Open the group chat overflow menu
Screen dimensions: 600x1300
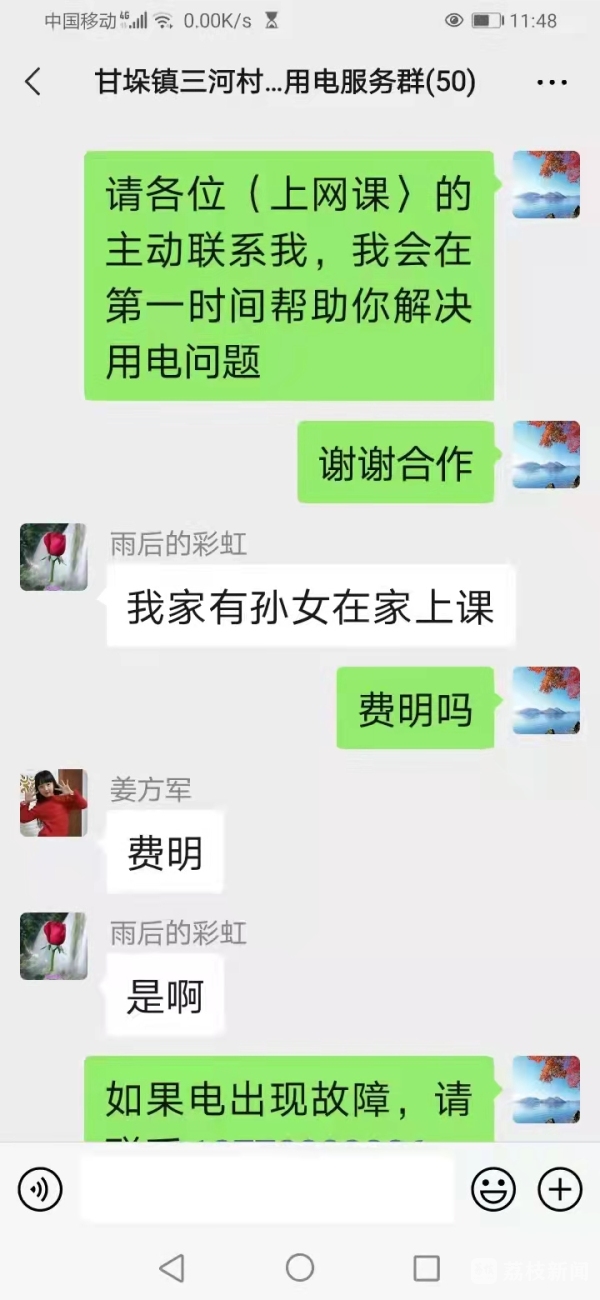point(552,82)
